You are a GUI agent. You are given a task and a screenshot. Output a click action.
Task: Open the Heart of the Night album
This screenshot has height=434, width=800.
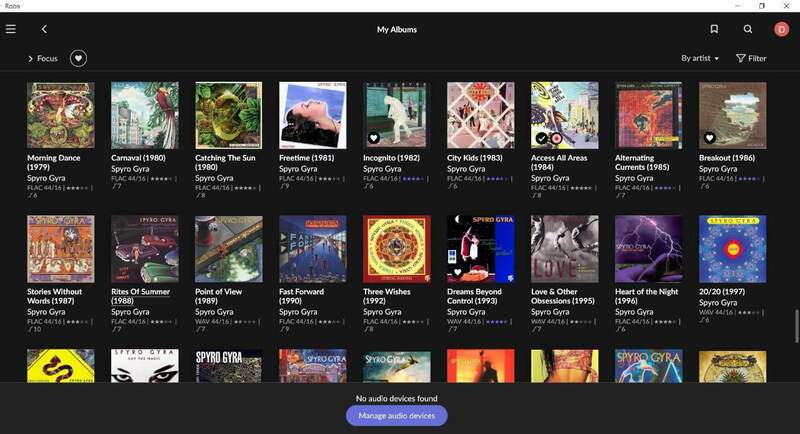tap(648, 248)
